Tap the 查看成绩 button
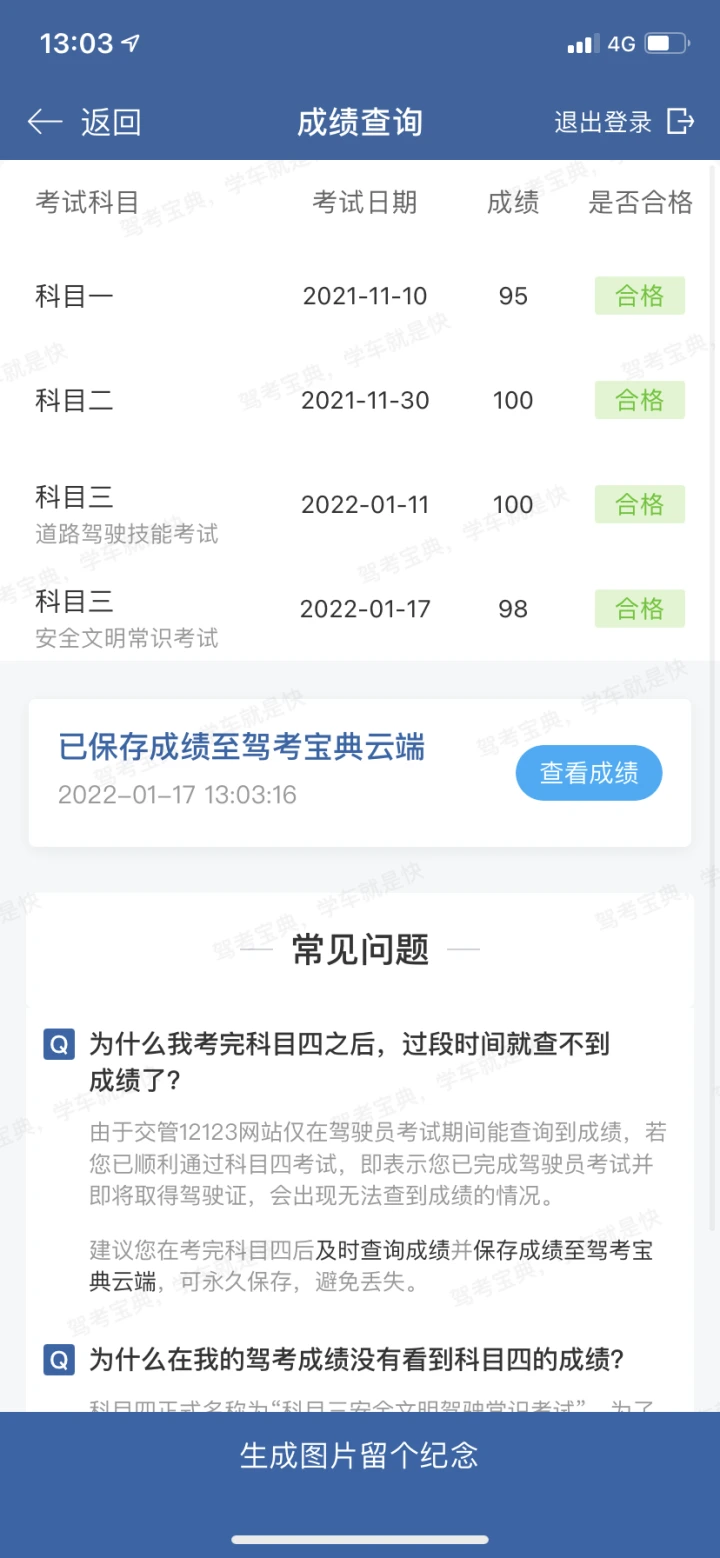 click(x=589, y=773)
